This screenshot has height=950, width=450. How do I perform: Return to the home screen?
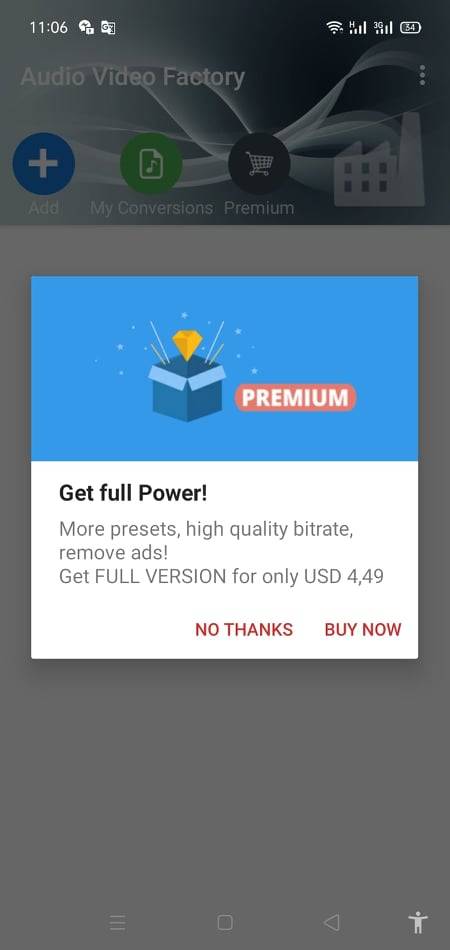[x=225, y=922]
